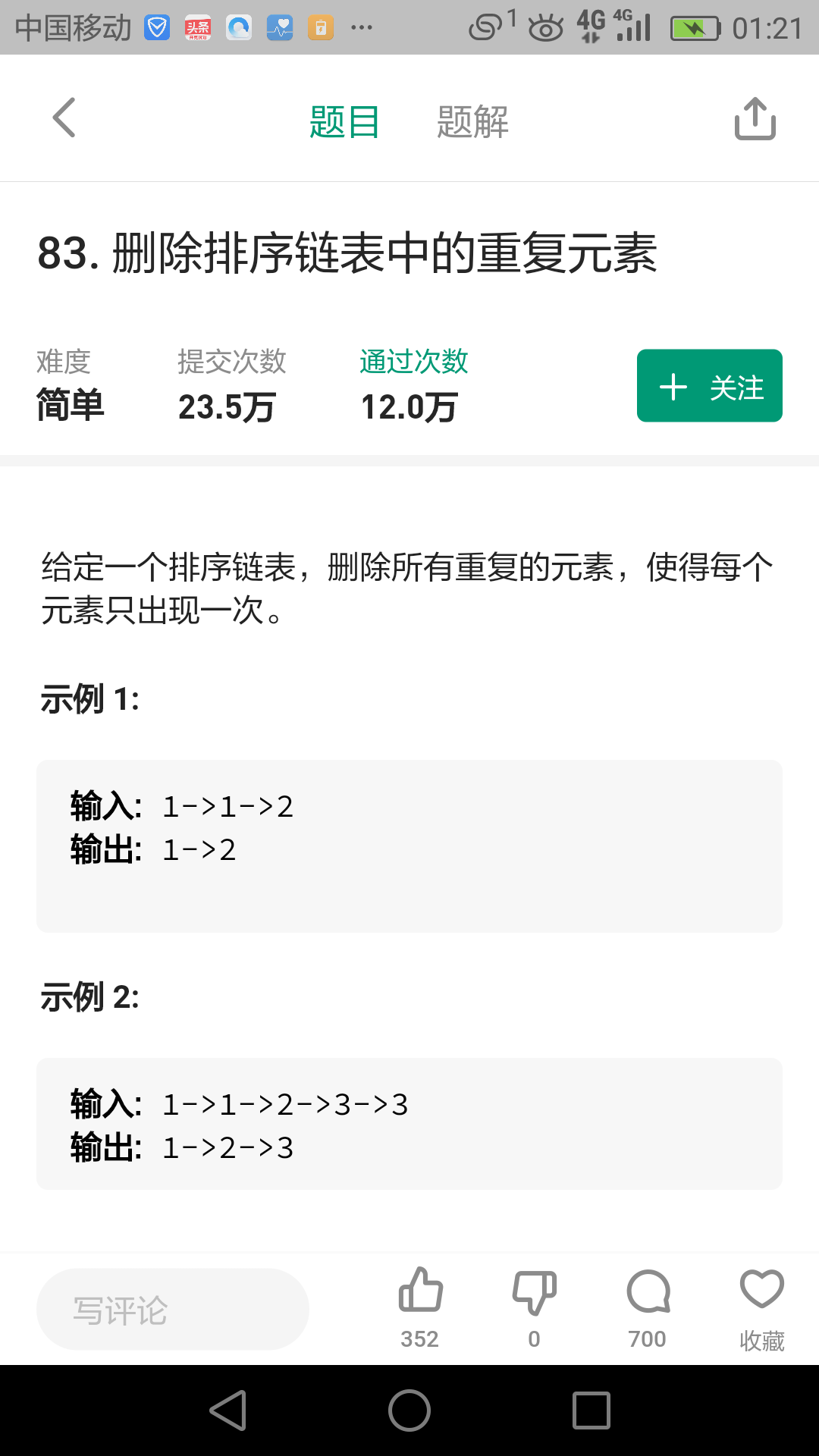The image size is (819, 1456).
Task: Tap the thumbs-down icon showing 0
Action: (533, 1289)
